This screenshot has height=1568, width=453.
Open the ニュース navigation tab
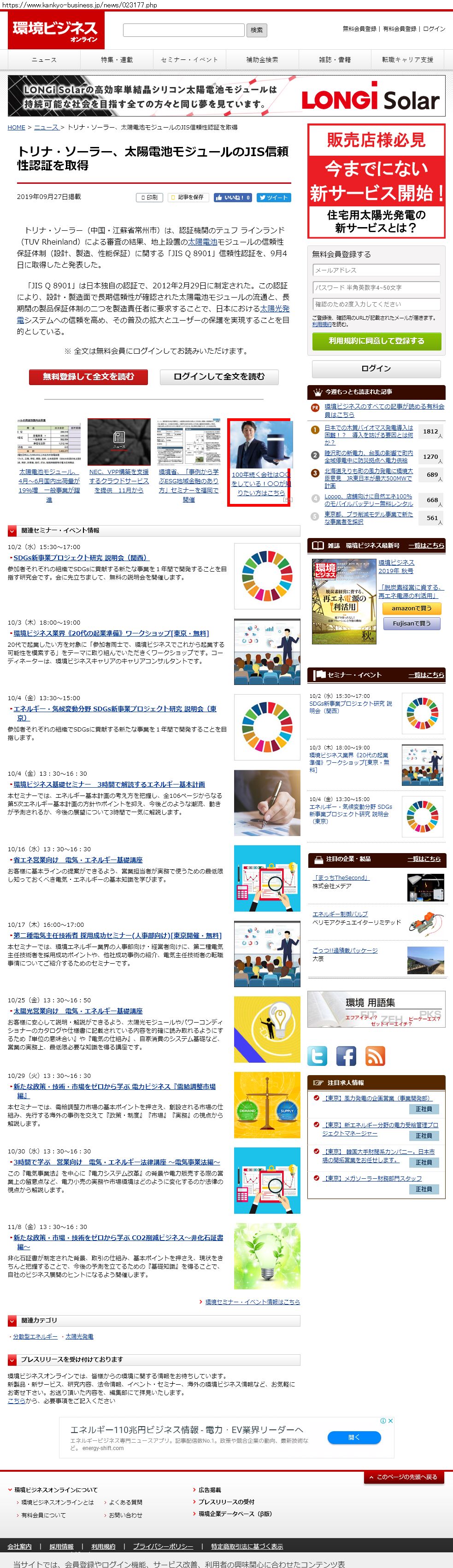(x=44, y=60)
